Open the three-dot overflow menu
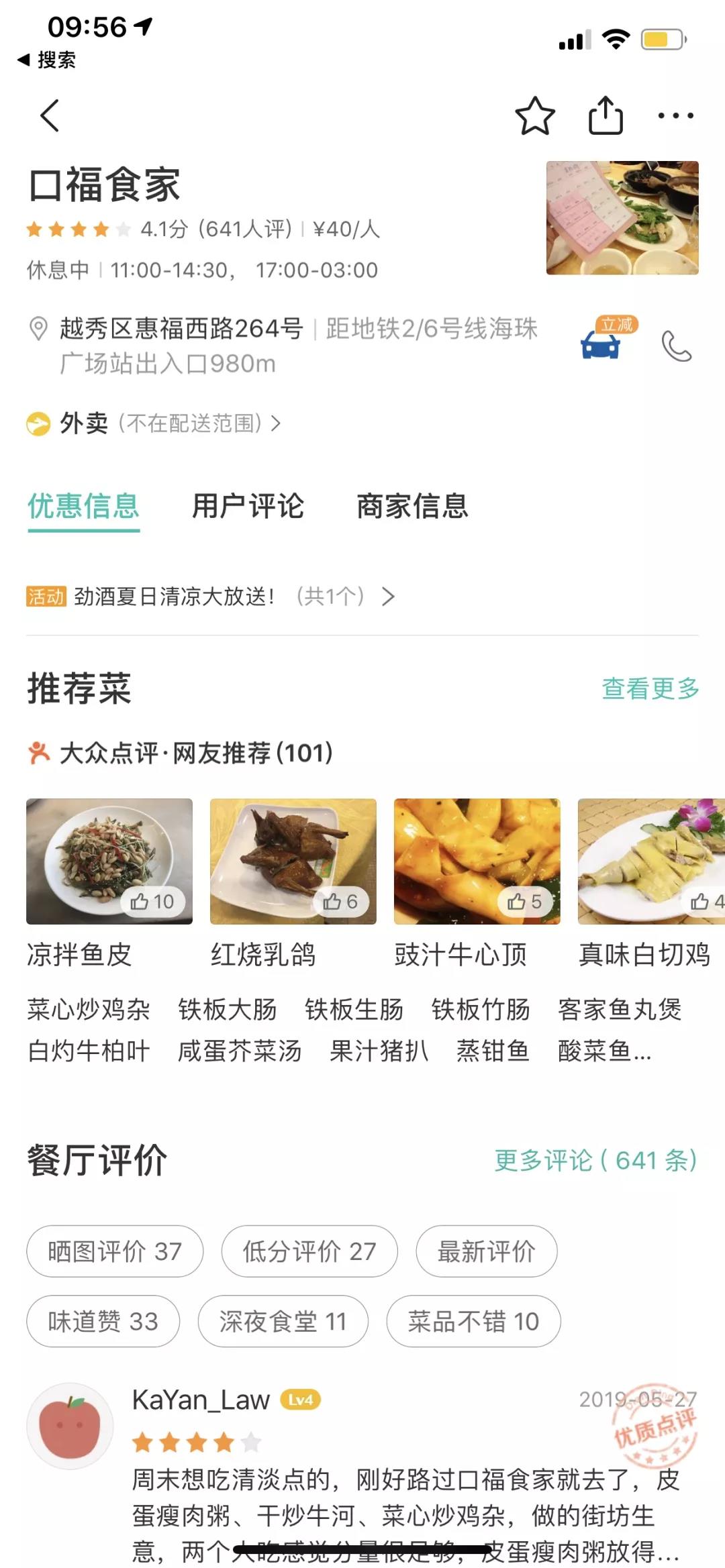 pos(675,115)
